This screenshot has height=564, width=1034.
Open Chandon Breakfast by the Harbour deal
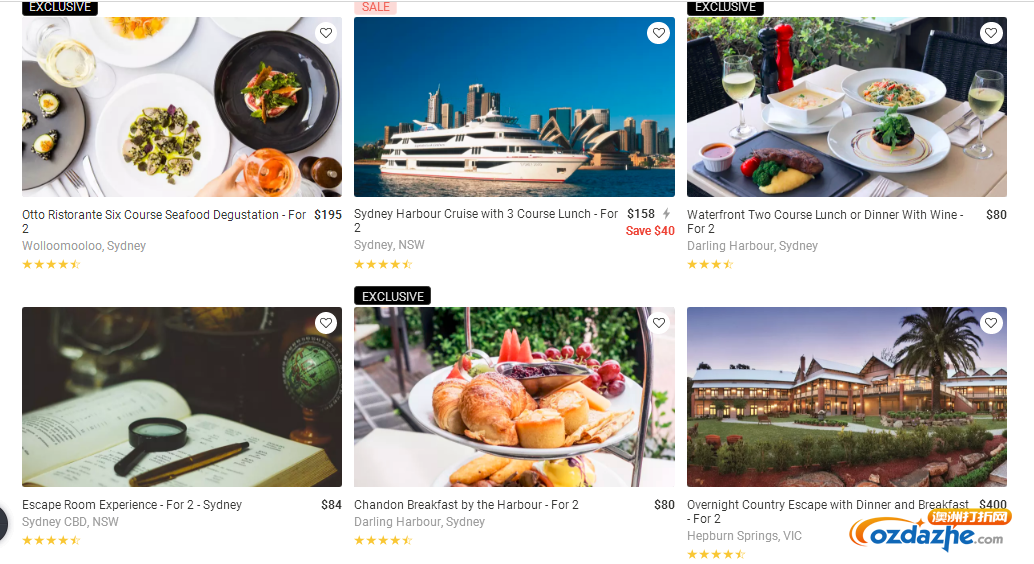coord(466,505)
